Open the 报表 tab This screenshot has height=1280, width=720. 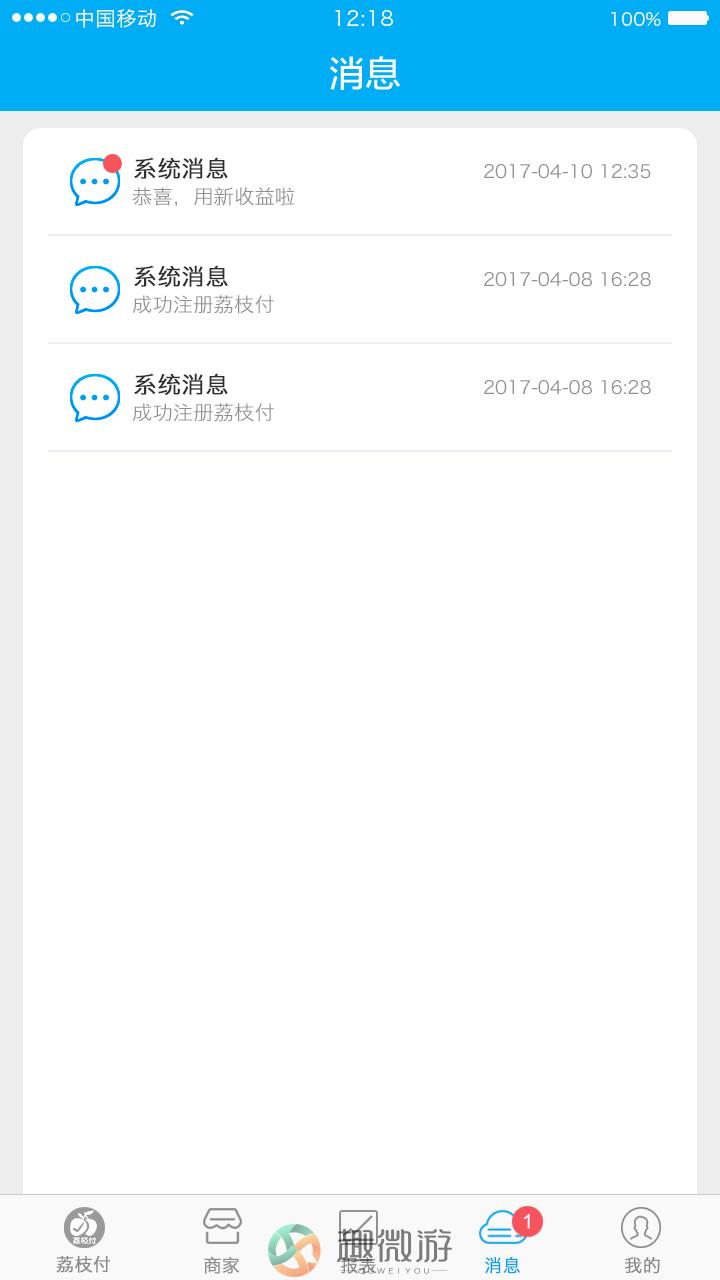pyautogui.click(x=358, y=1240)
